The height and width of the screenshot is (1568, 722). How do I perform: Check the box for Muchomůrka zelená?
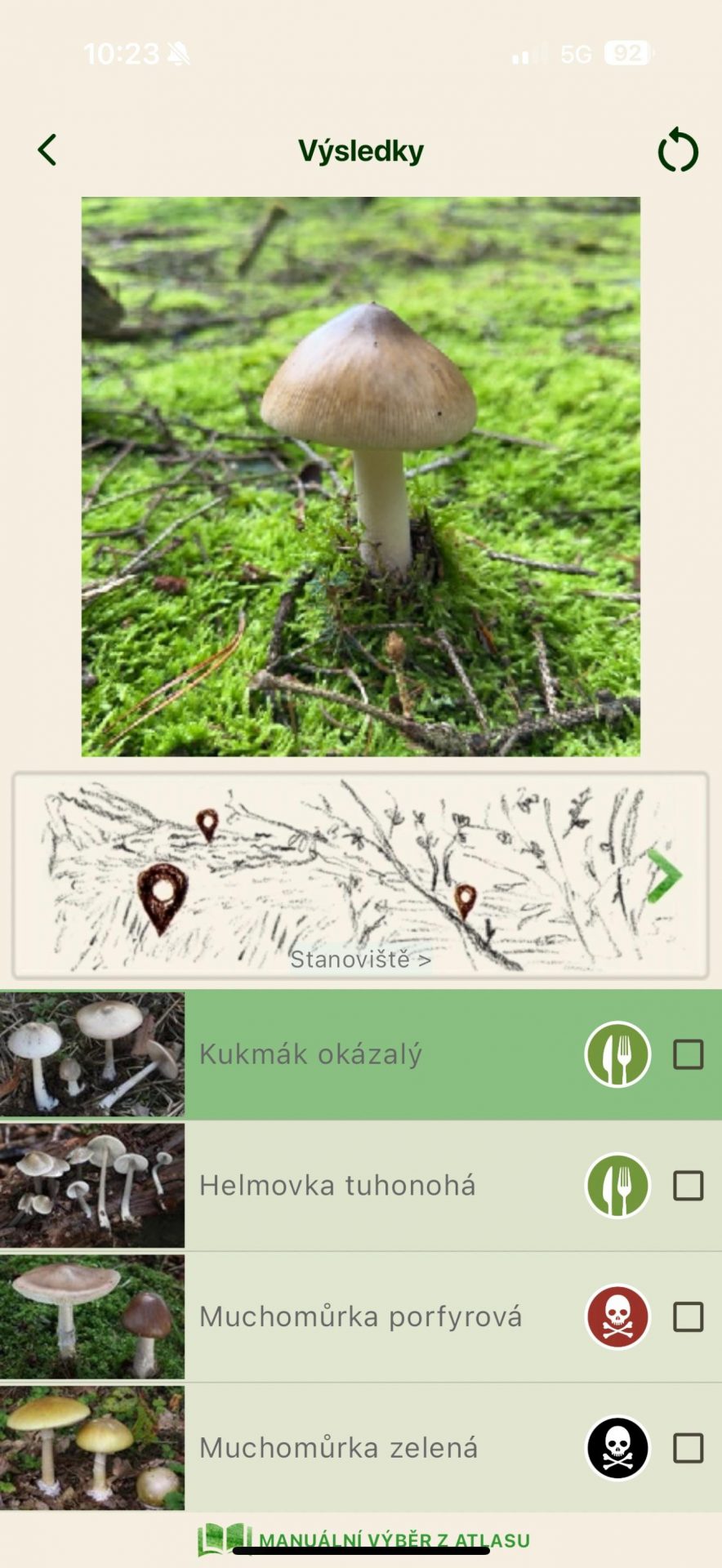pyautogui.click(x=688, y=1449)
